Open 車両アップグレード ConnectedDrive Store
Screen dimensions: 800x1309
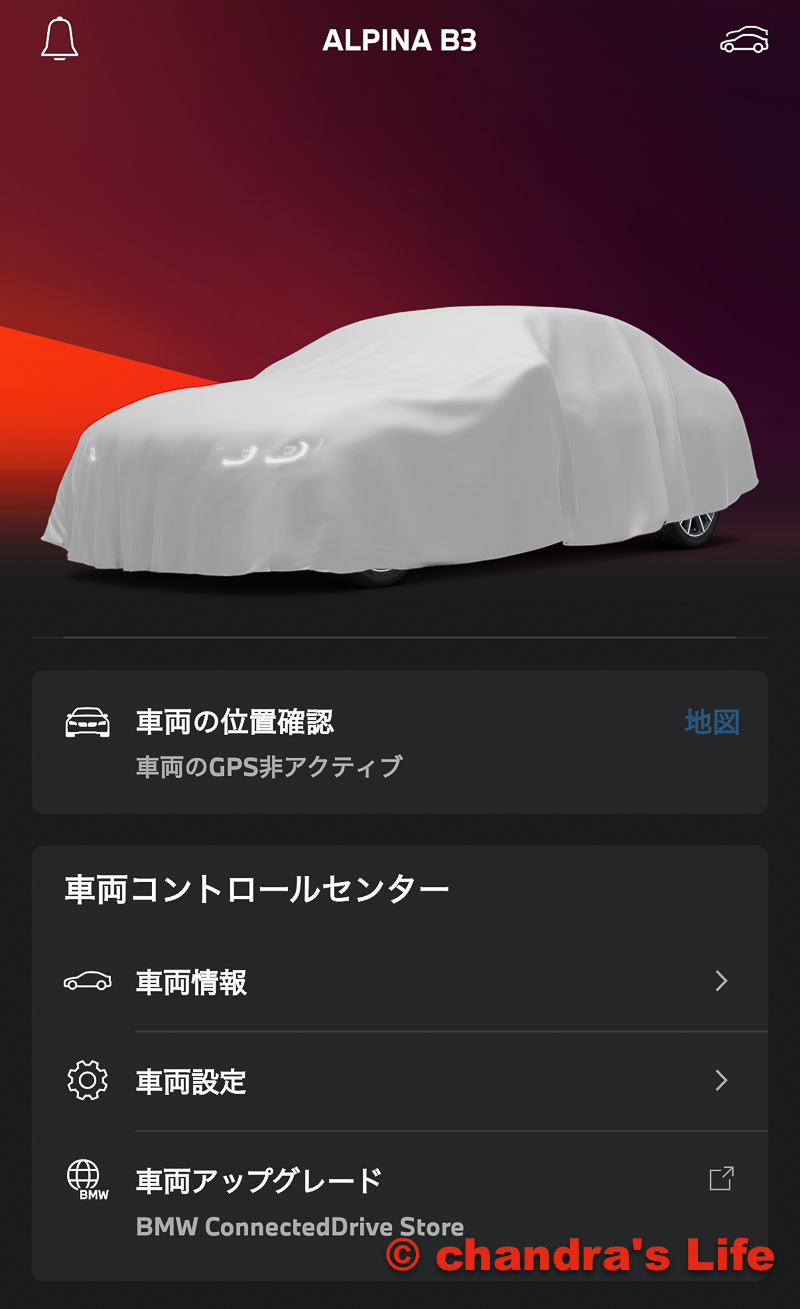coord(400,1198)
